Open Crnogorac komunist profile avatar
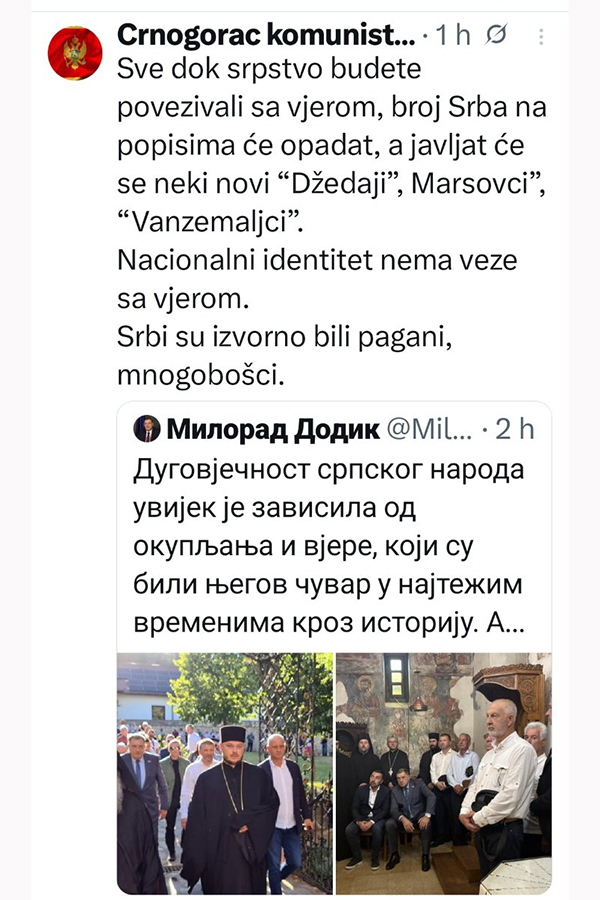This screenshot has height=900, width=600. pyautogui.click(x=75, y=51)
